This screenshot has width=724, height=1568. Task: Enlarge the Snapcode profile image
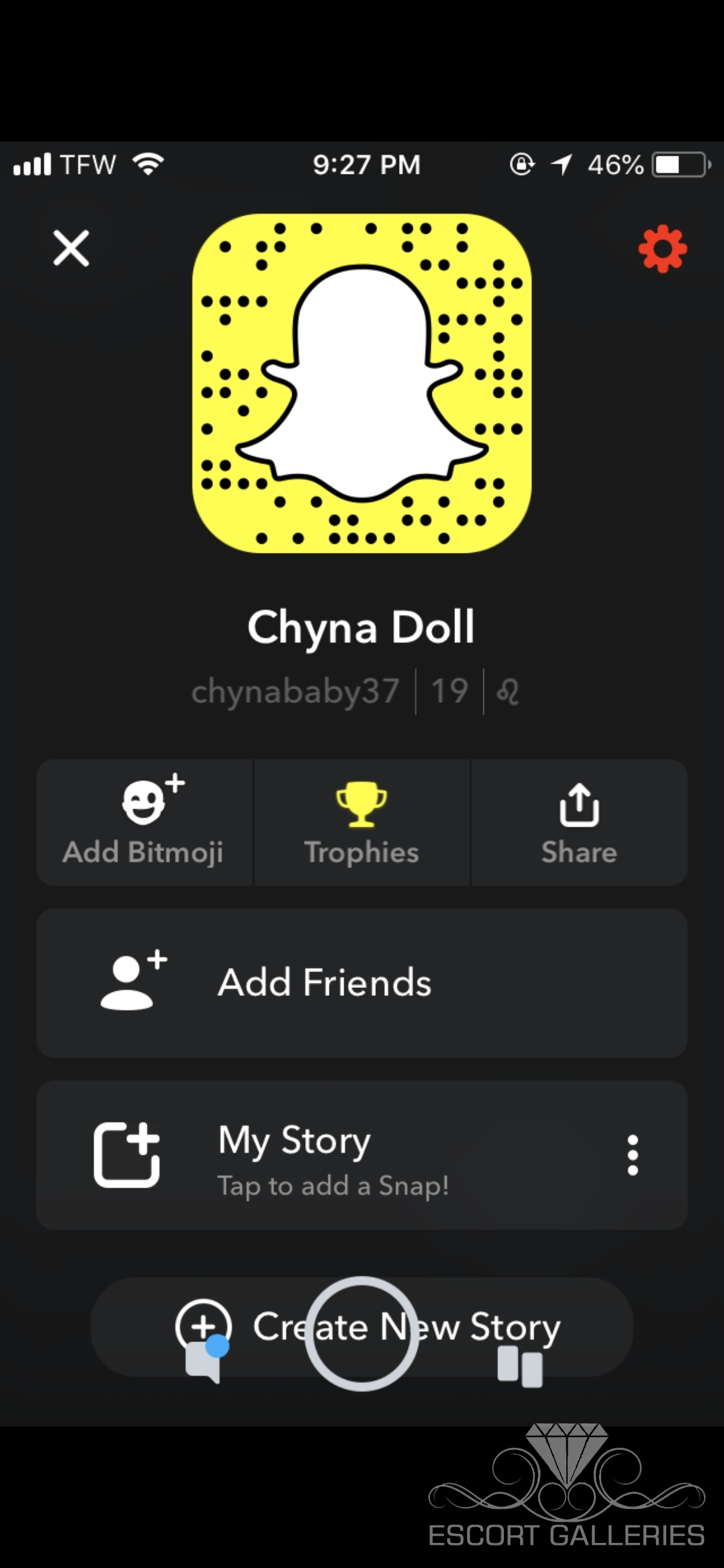tap(362, 384)
